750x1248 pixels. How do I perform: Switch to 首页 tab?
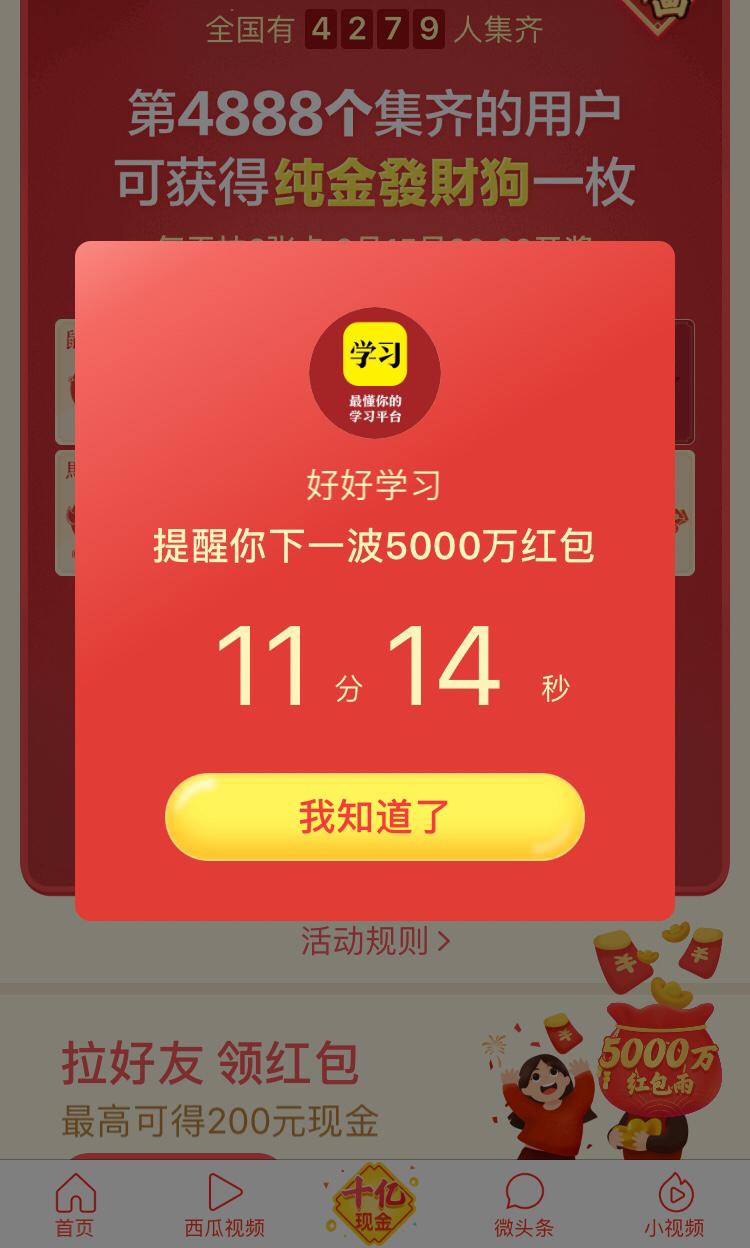(75, 1205)
